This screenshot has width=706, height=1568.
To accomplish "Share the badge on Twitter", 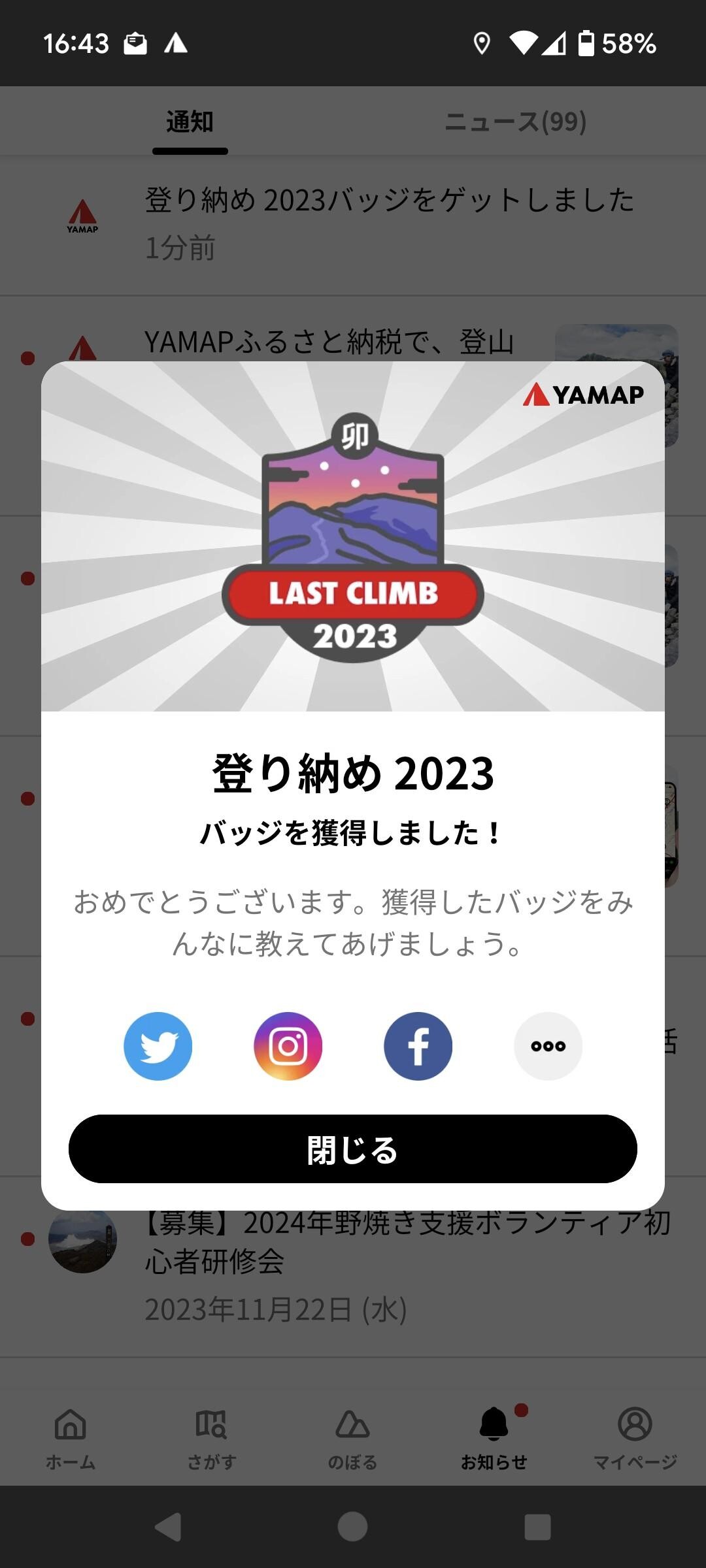I will point(158,1046).
